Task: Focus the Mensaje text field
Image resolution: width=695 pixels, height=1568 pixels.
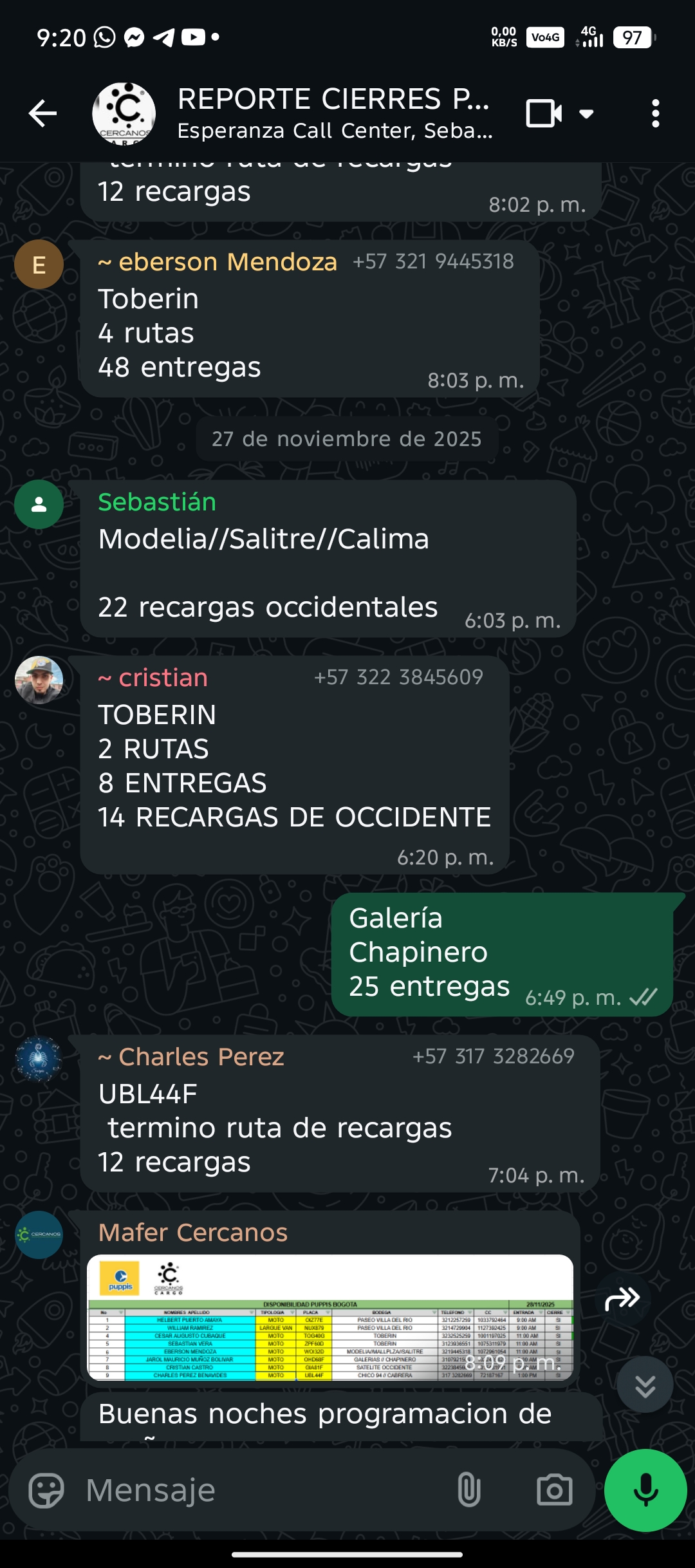Action: coord(257,1491)
